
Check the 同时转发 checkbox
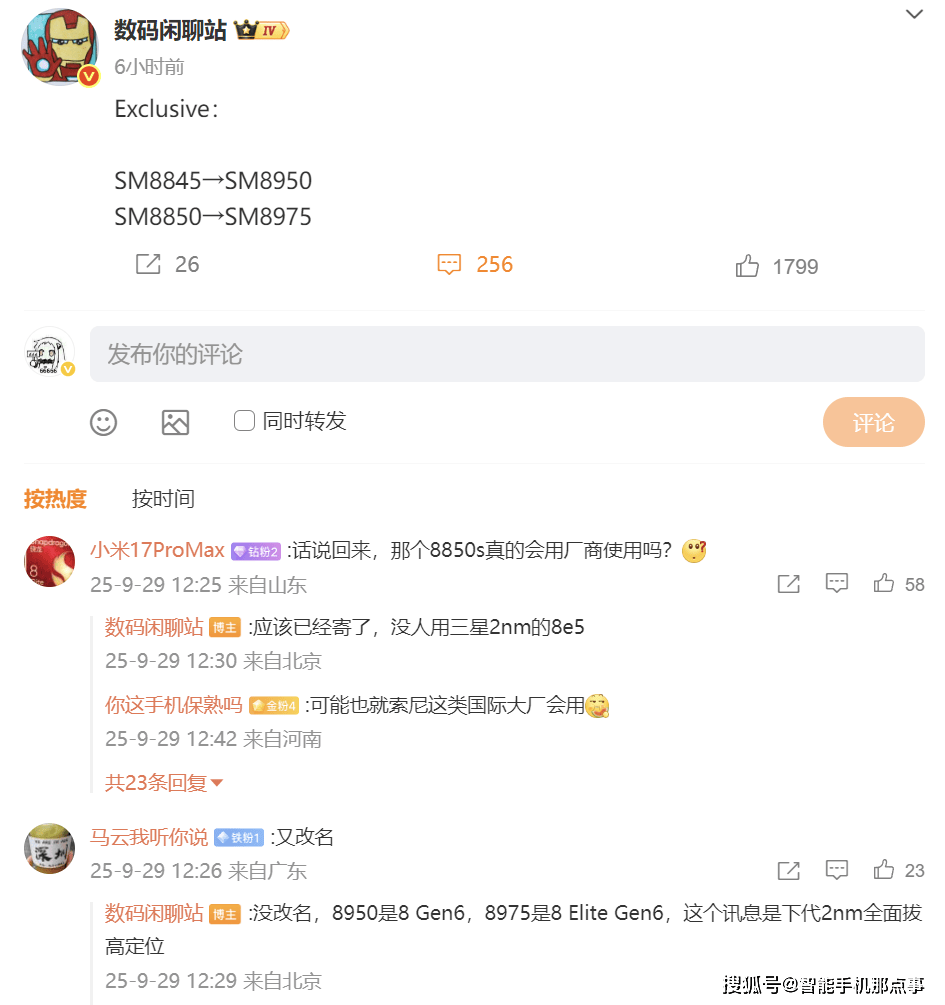tap(244, 421)
